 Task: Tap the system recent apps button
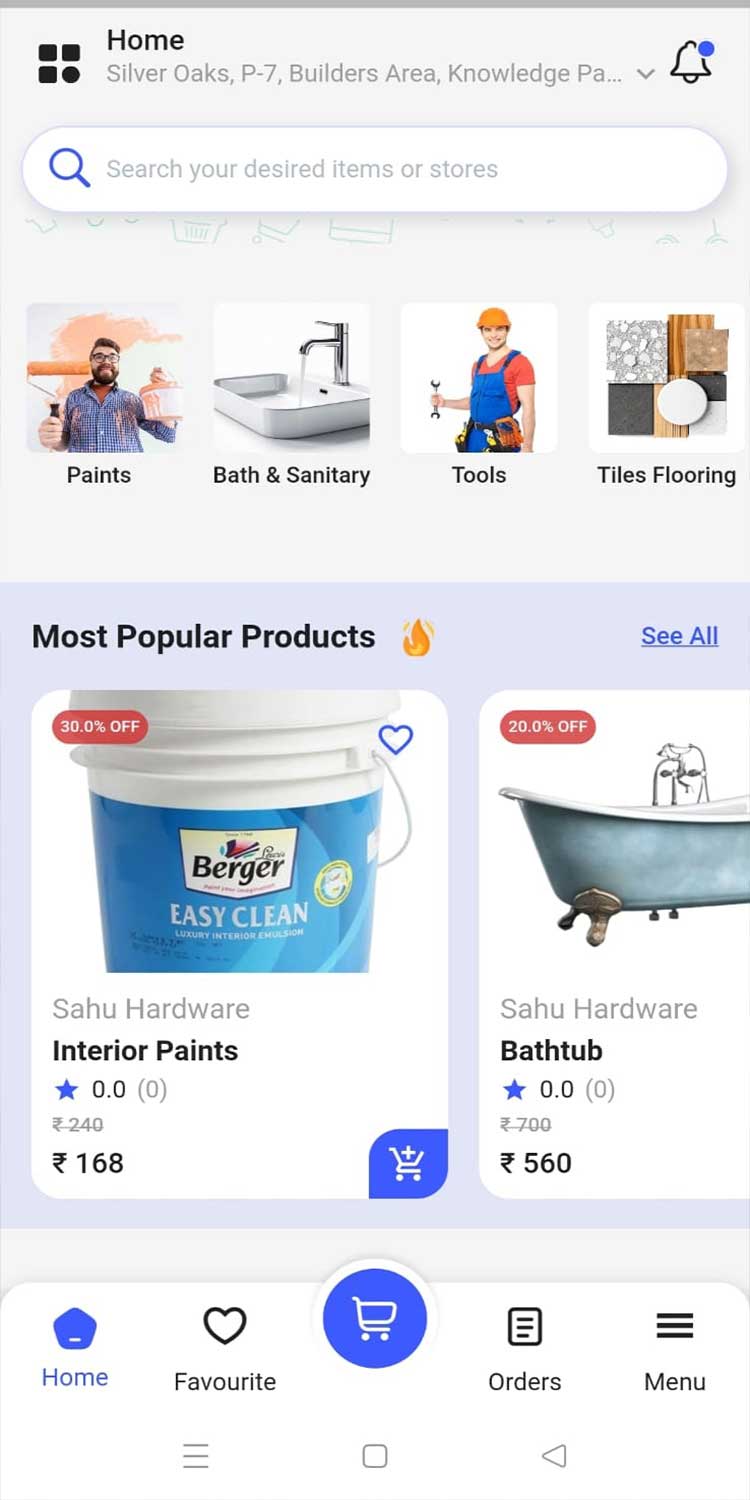pyautogui.click(x=196, y=1456)
